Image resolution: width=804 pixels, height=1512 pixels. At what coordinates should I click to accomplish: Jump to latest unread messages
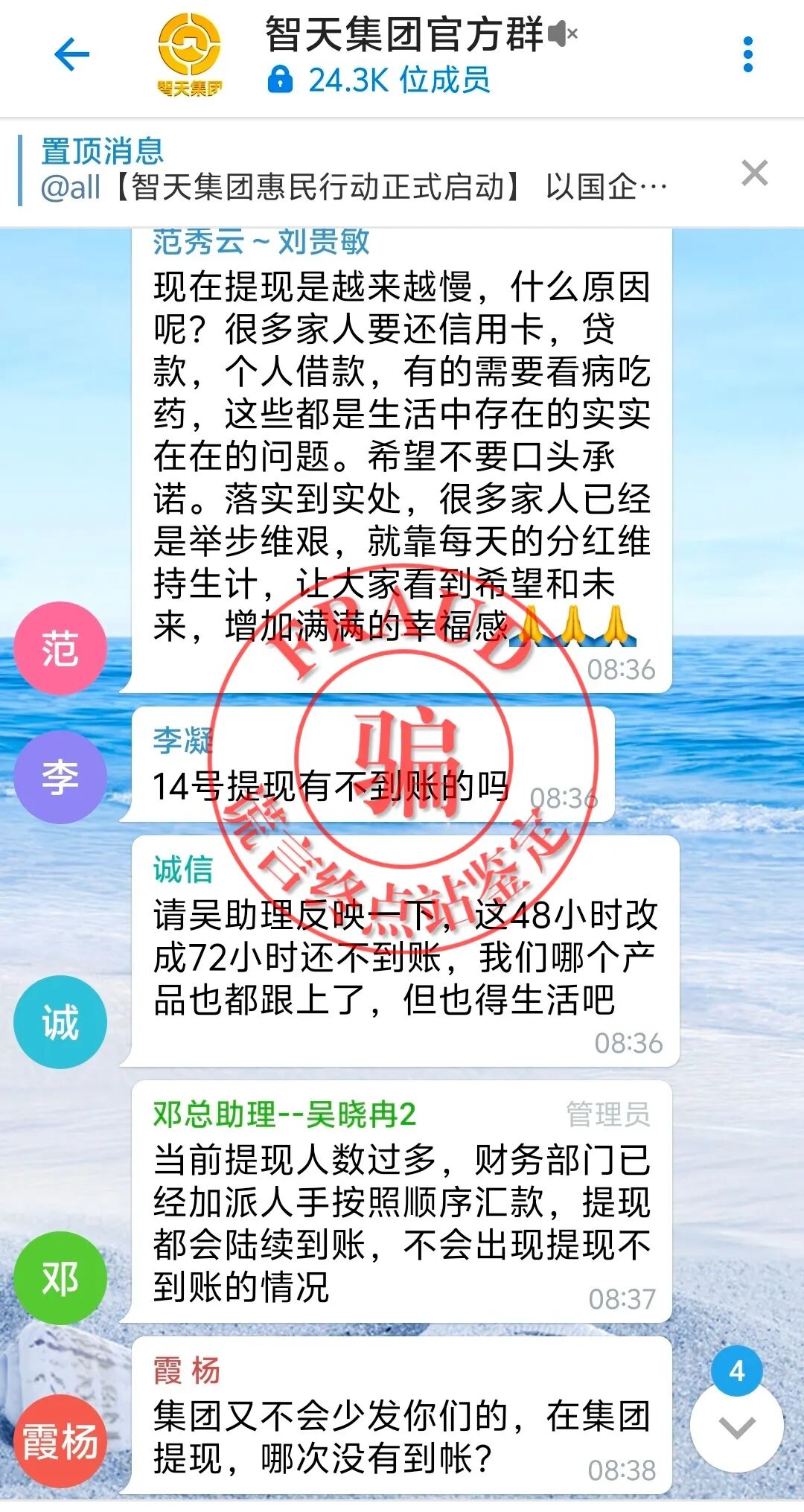(736, 1426)
